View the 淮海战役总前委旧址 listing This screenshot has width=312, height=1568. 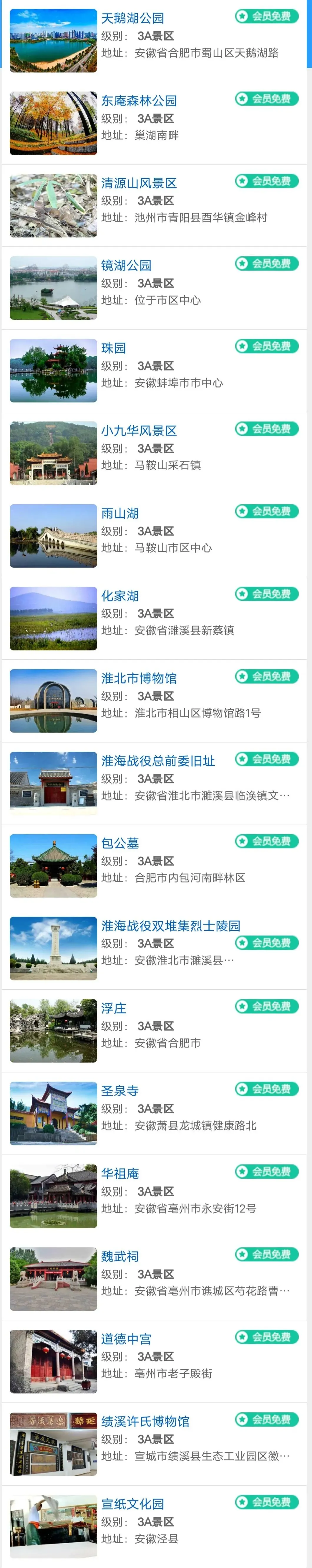click(x=158, y=761)
